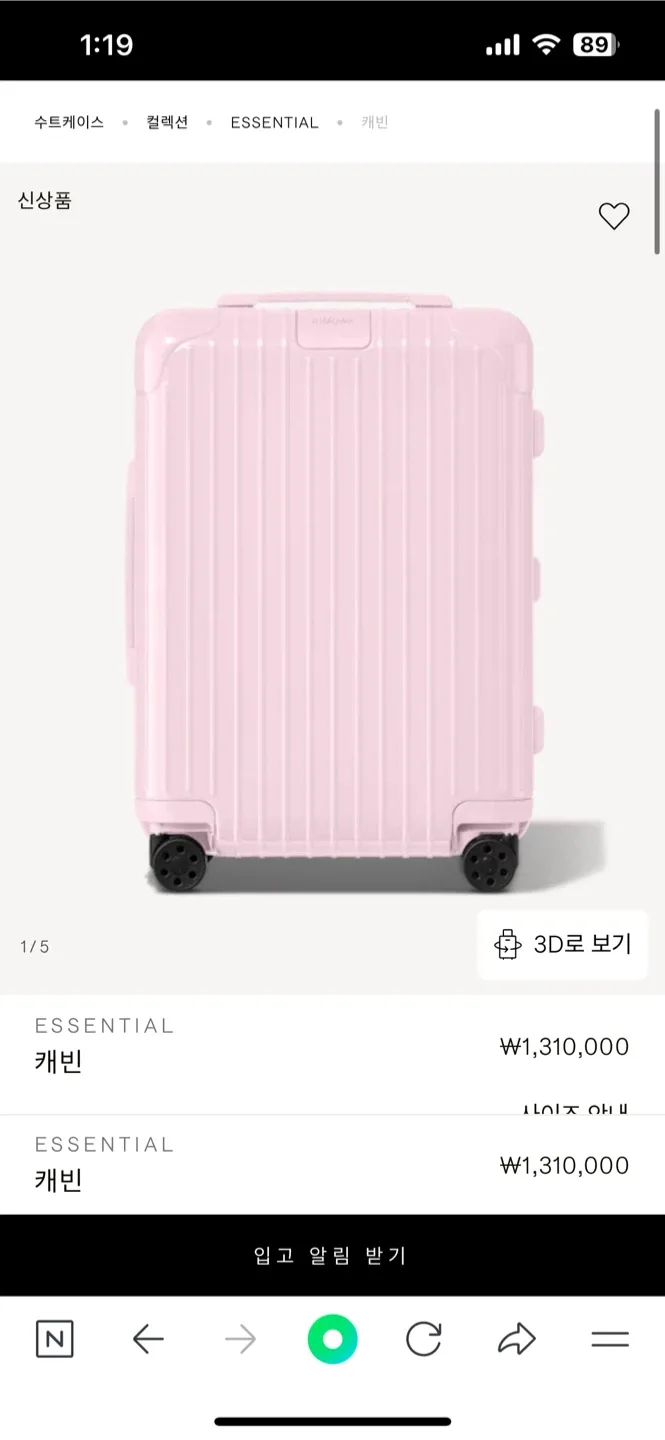The height and width of the screenshot is (1440, 665).
Task: Add the pink suitcase to wishlist
Action: pyautogui.click(x=613, y=216)
